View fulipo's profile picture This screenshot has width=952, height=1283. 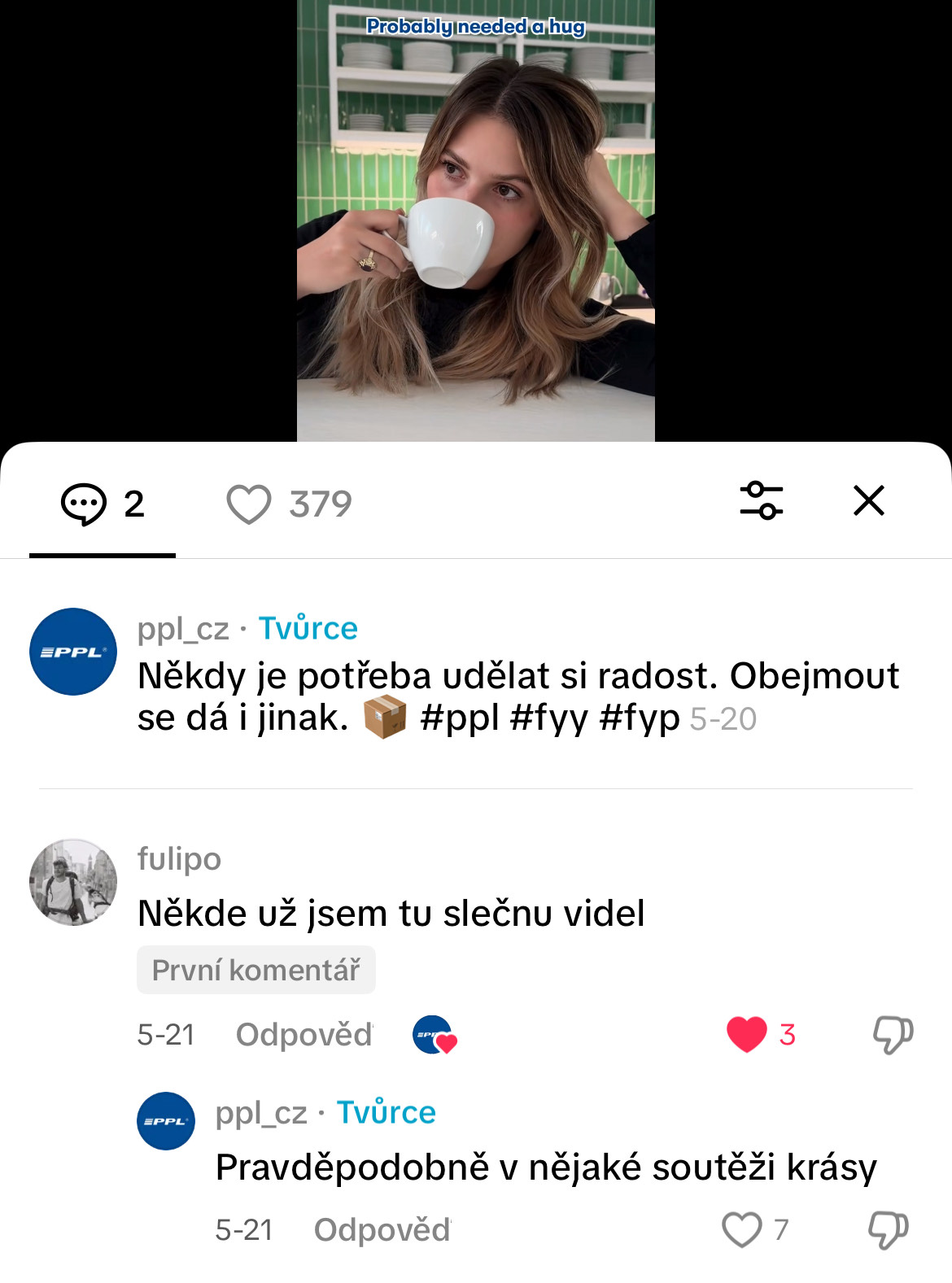(73, 883)
